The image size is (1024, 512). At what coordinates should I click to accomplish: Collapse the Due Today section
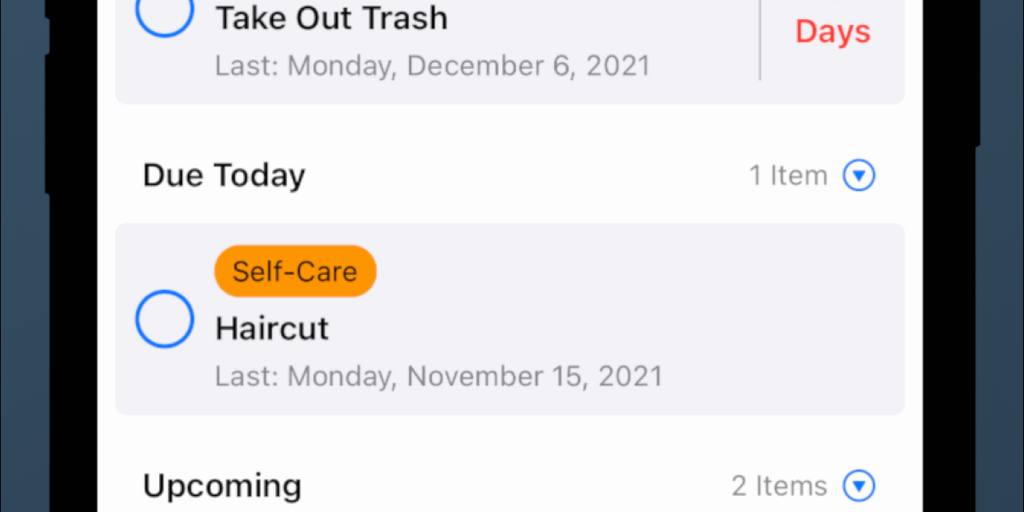(x=859, y=176)
